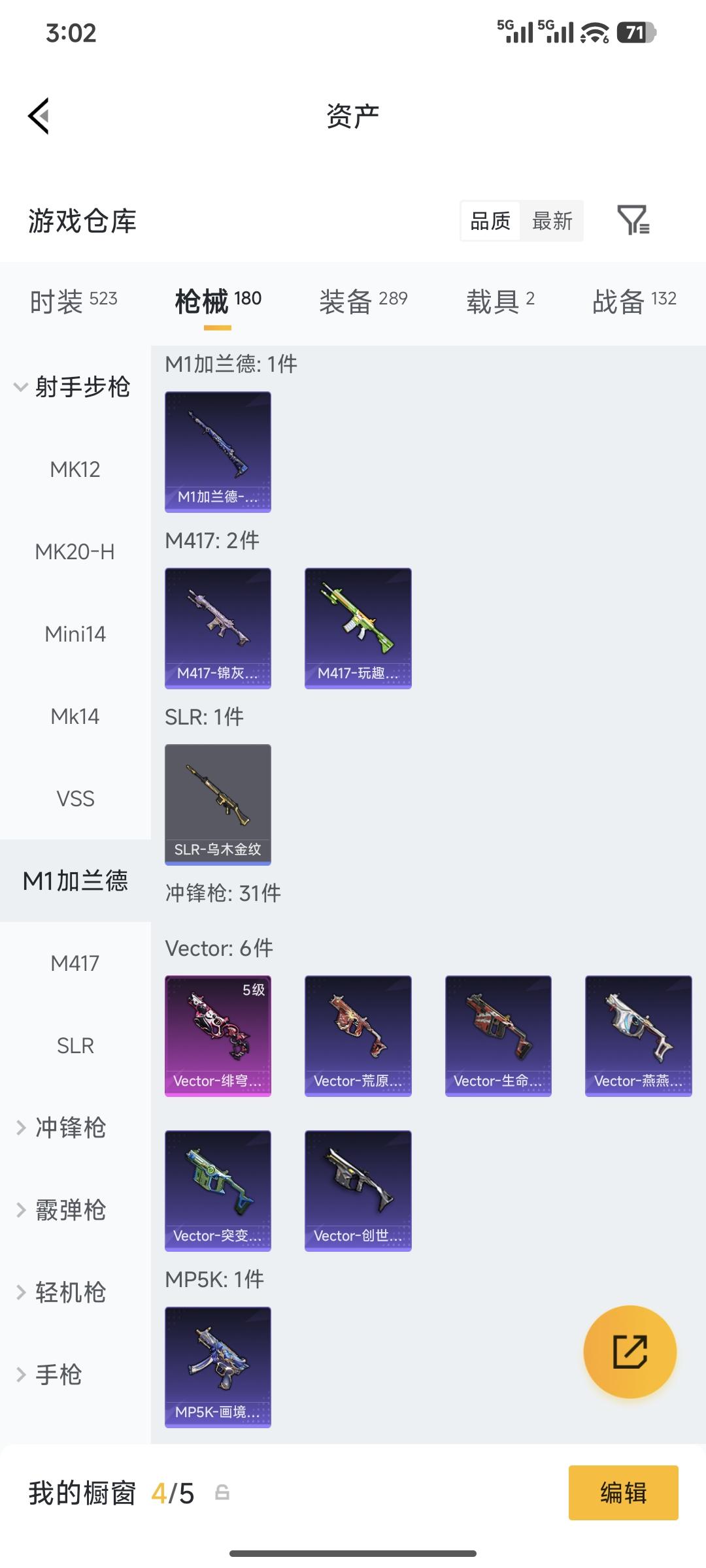Sort the warehouse by 最新
The image size is (706, 1568).
552,221
